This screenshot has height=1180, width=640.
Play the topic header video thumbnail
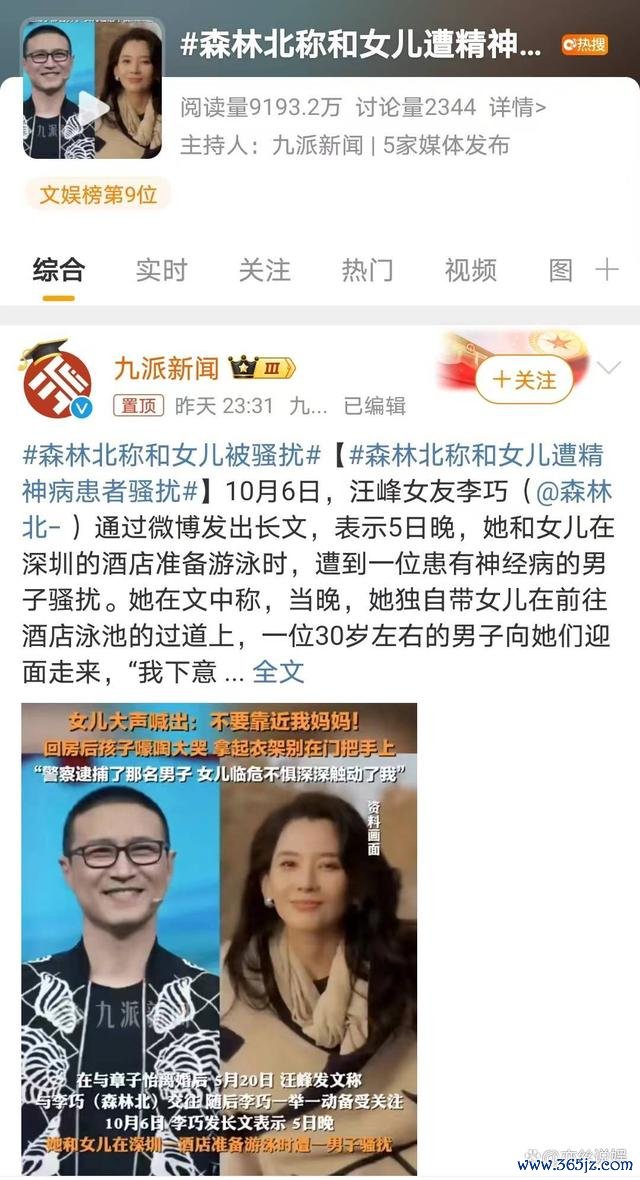click(x=92, y=108)
